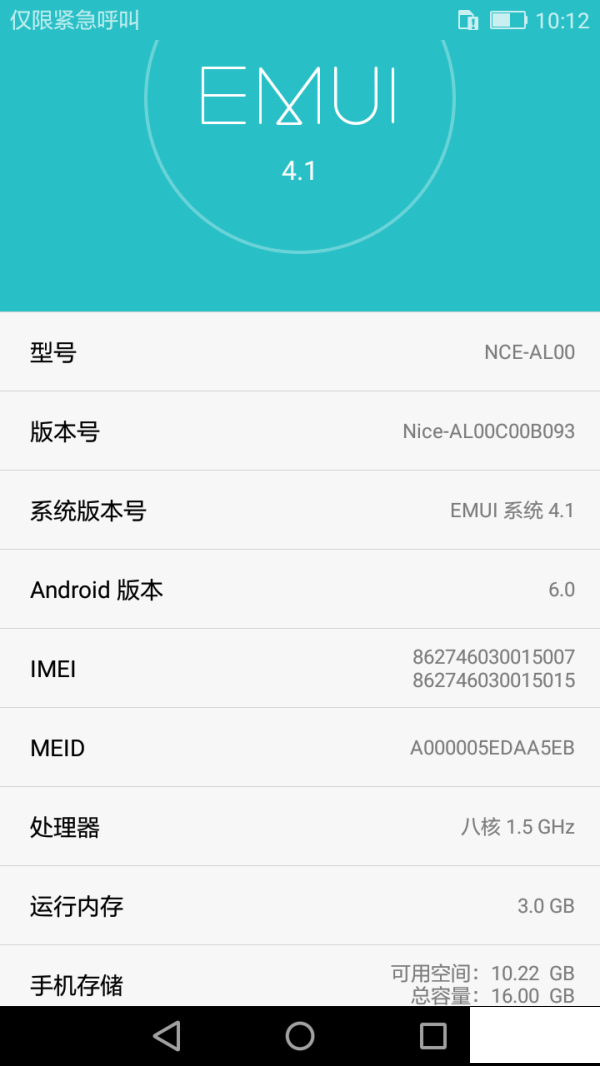
Task: Tap the 版本号 build number row
Action: click(300, 431)
